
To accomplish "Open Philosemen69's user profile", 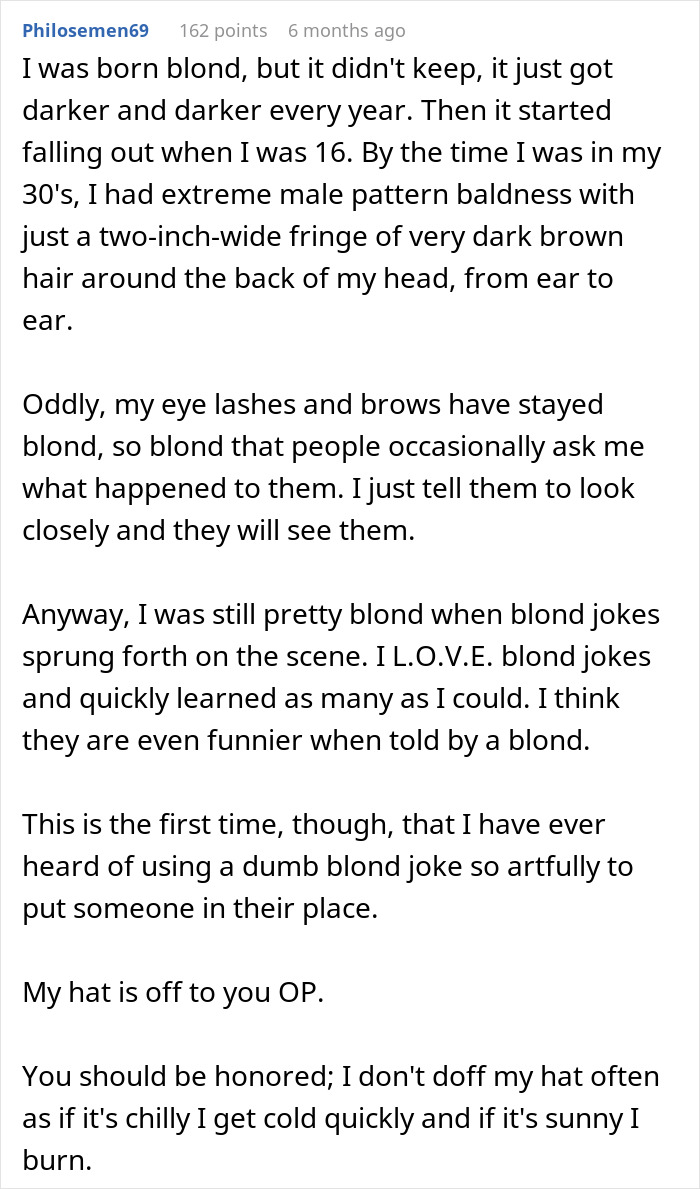I will 85,31.
